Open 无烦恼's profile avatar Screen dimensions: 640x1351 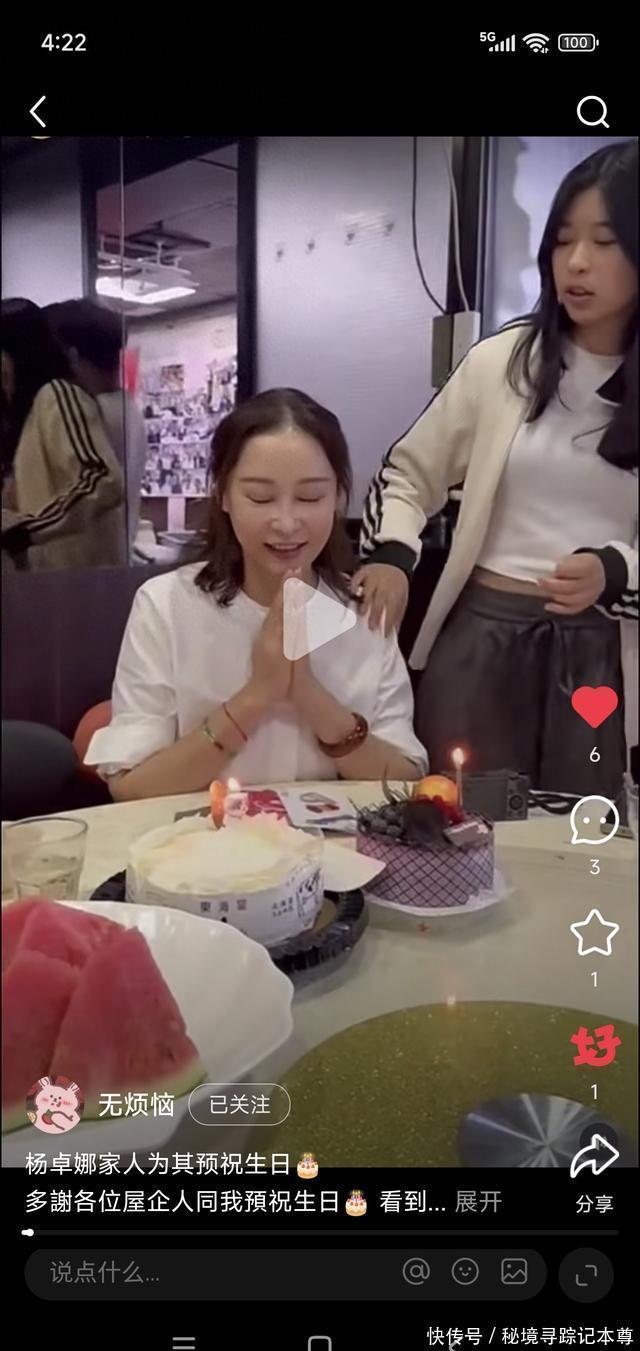pos(54,1104)
